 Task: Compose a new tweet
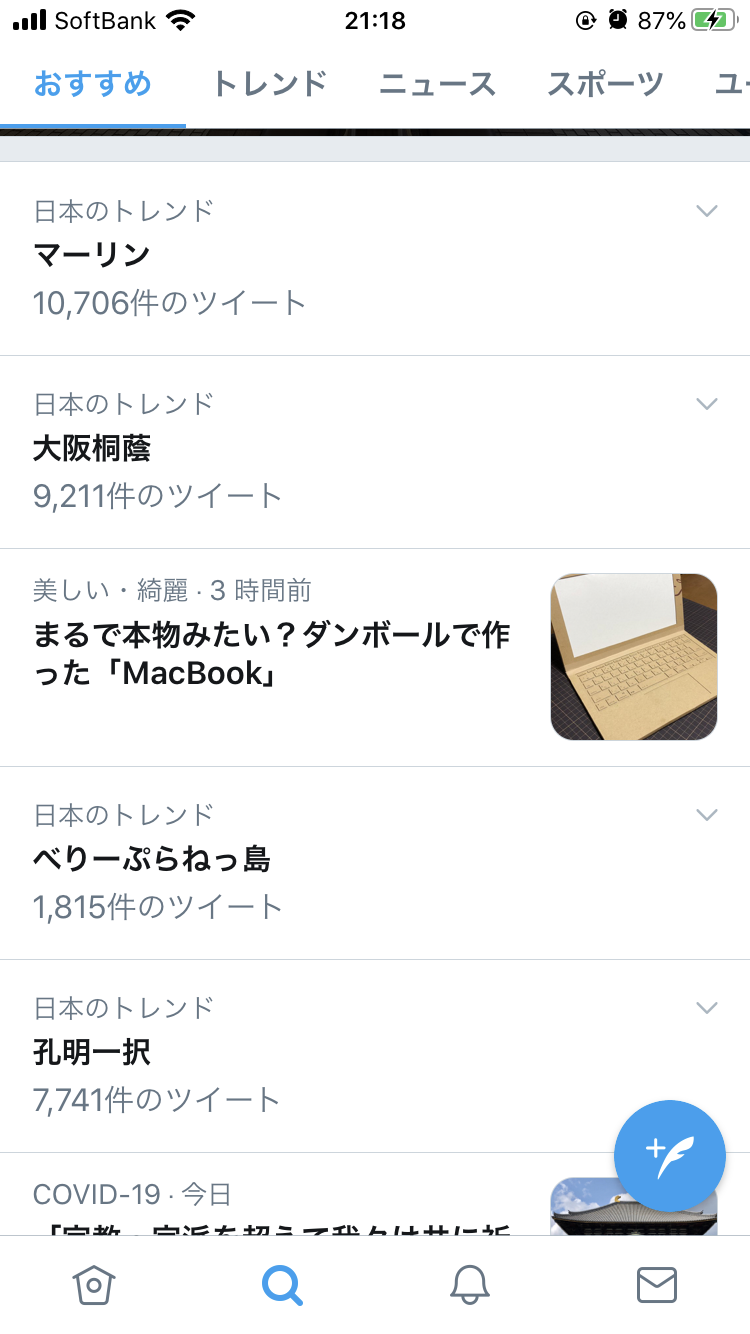(x=669, y=1155)
